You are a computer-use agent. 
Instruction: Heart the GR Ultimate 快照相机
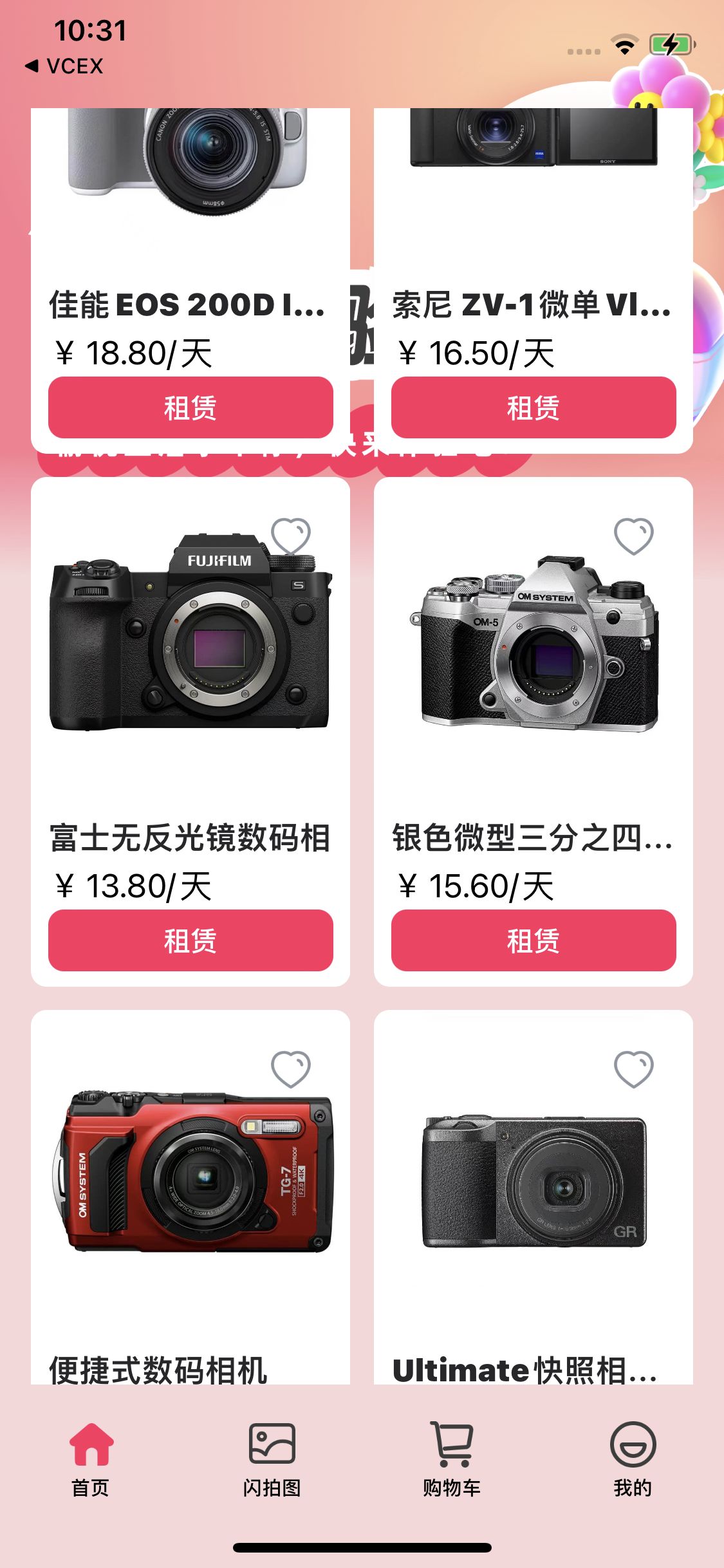634,1069
